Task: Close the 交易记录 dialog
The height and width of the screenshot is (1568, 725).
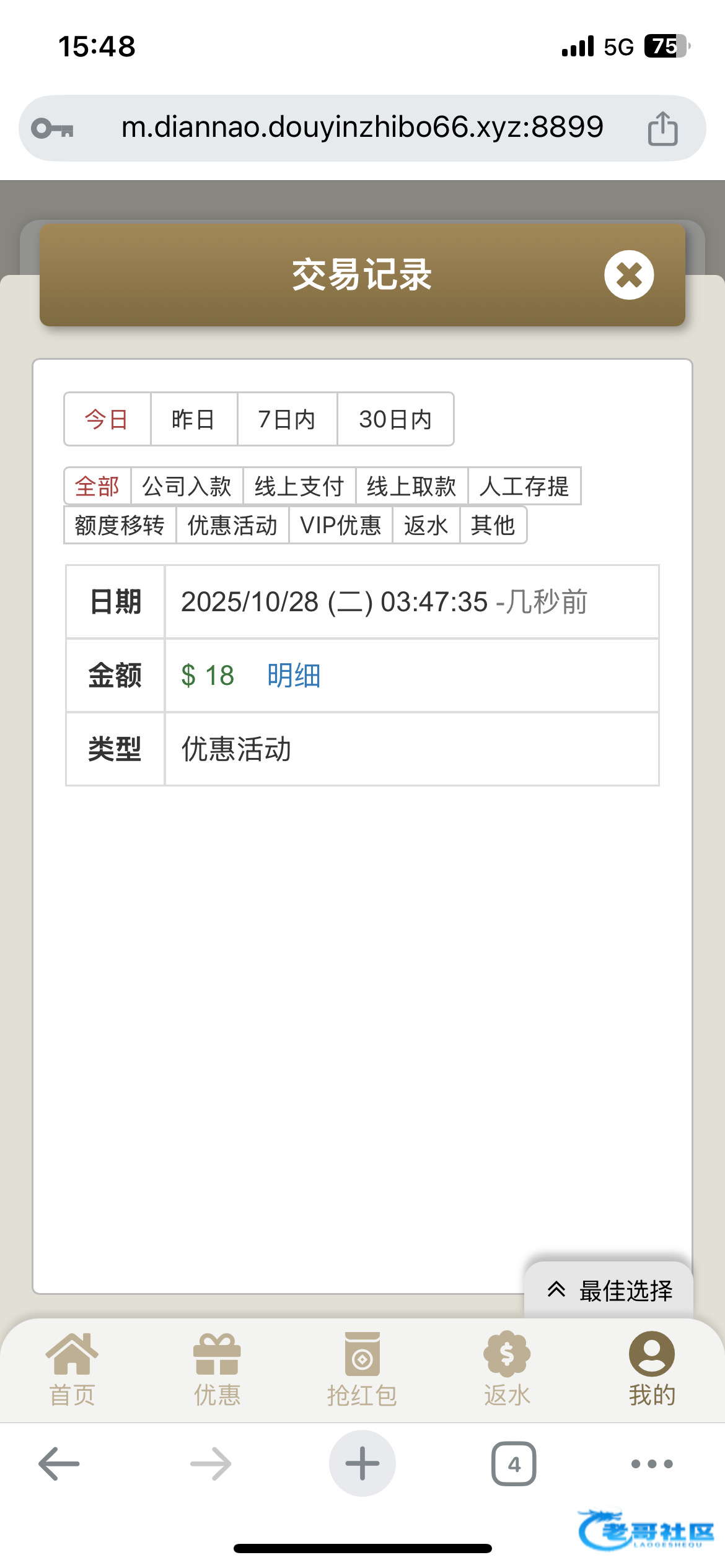Action: [629, 274]
